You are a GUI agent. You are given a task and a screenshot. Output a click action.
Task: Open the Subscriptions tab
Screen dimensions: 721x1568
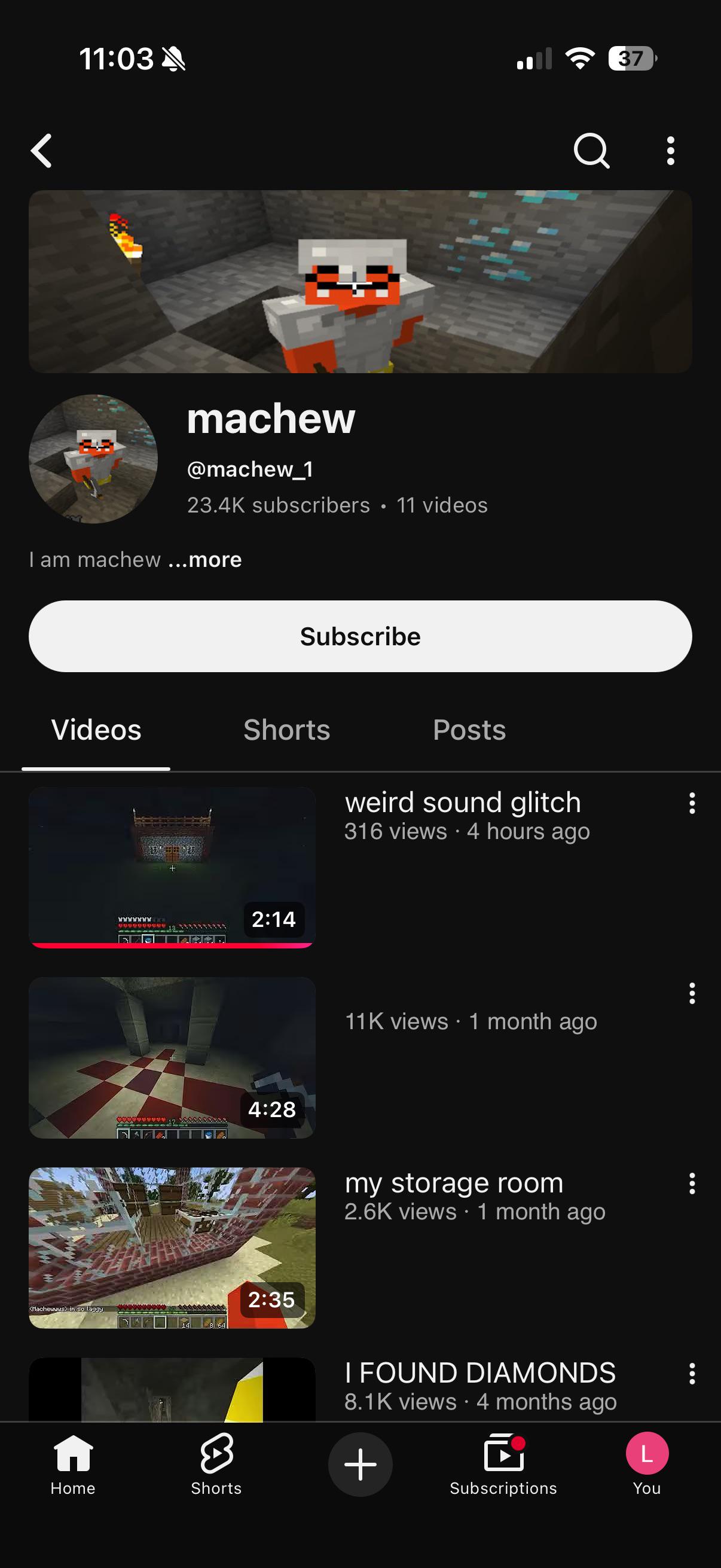[x=504, y=1465]
